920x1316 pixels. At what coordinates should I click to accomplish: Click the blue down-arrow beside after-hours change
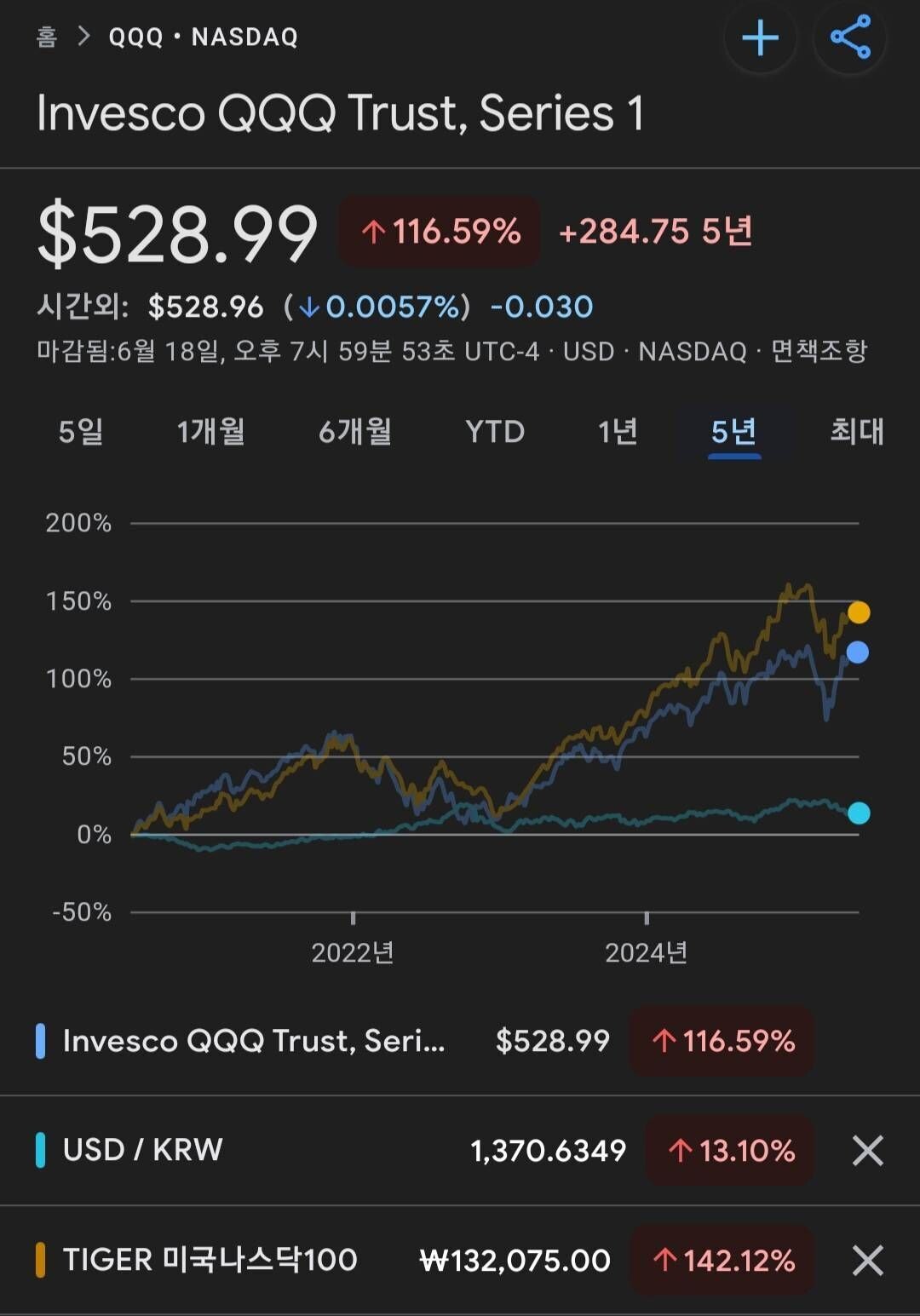pos(312,307)
